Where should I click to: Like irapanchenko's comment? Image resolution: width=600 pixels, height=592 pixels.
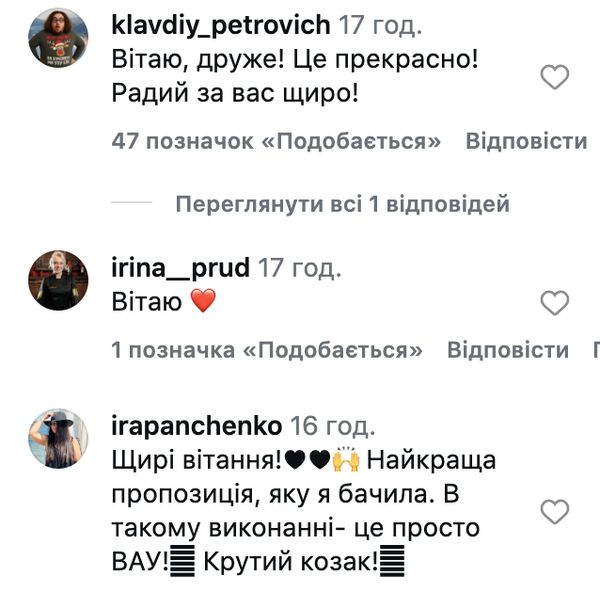553,514
